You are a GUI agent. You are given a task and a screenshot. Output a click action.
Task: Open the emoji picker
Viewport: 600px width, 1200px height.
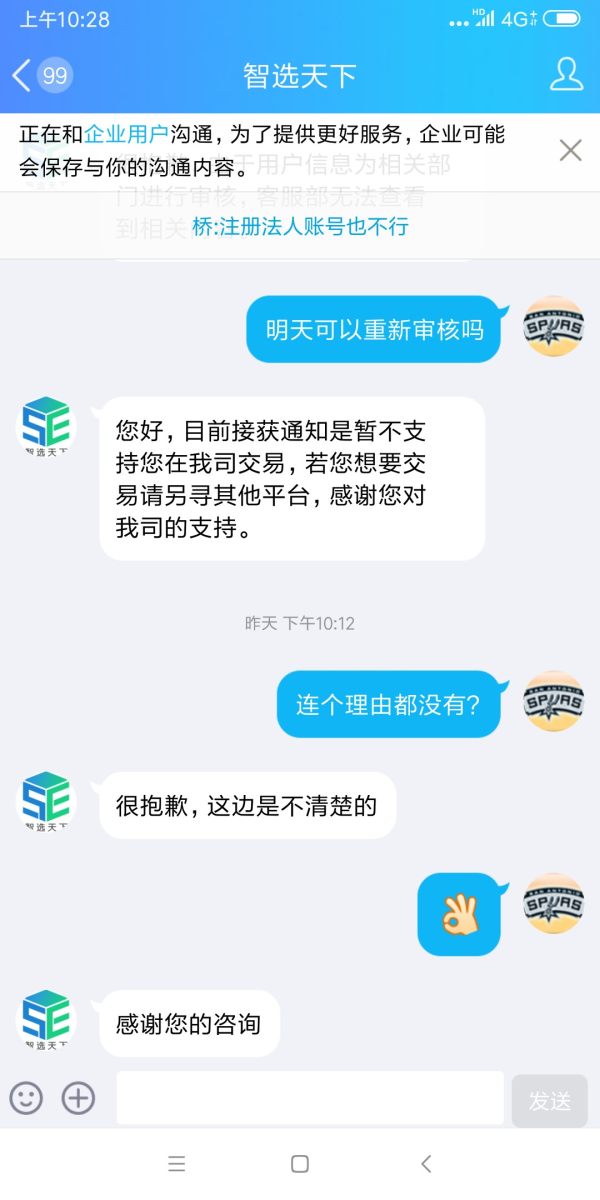[x=26, y=1098]
